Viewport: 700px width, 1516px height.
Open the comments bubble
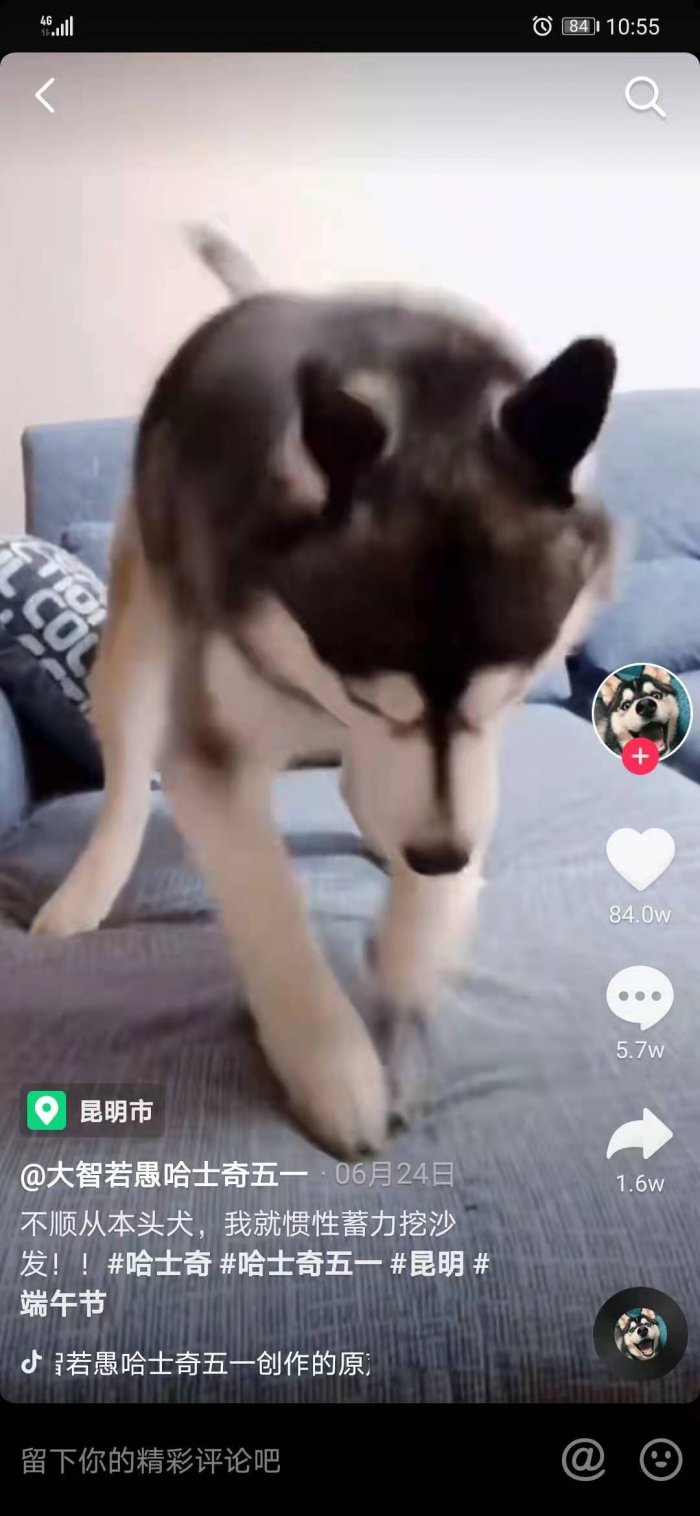[x=640, y=998]
